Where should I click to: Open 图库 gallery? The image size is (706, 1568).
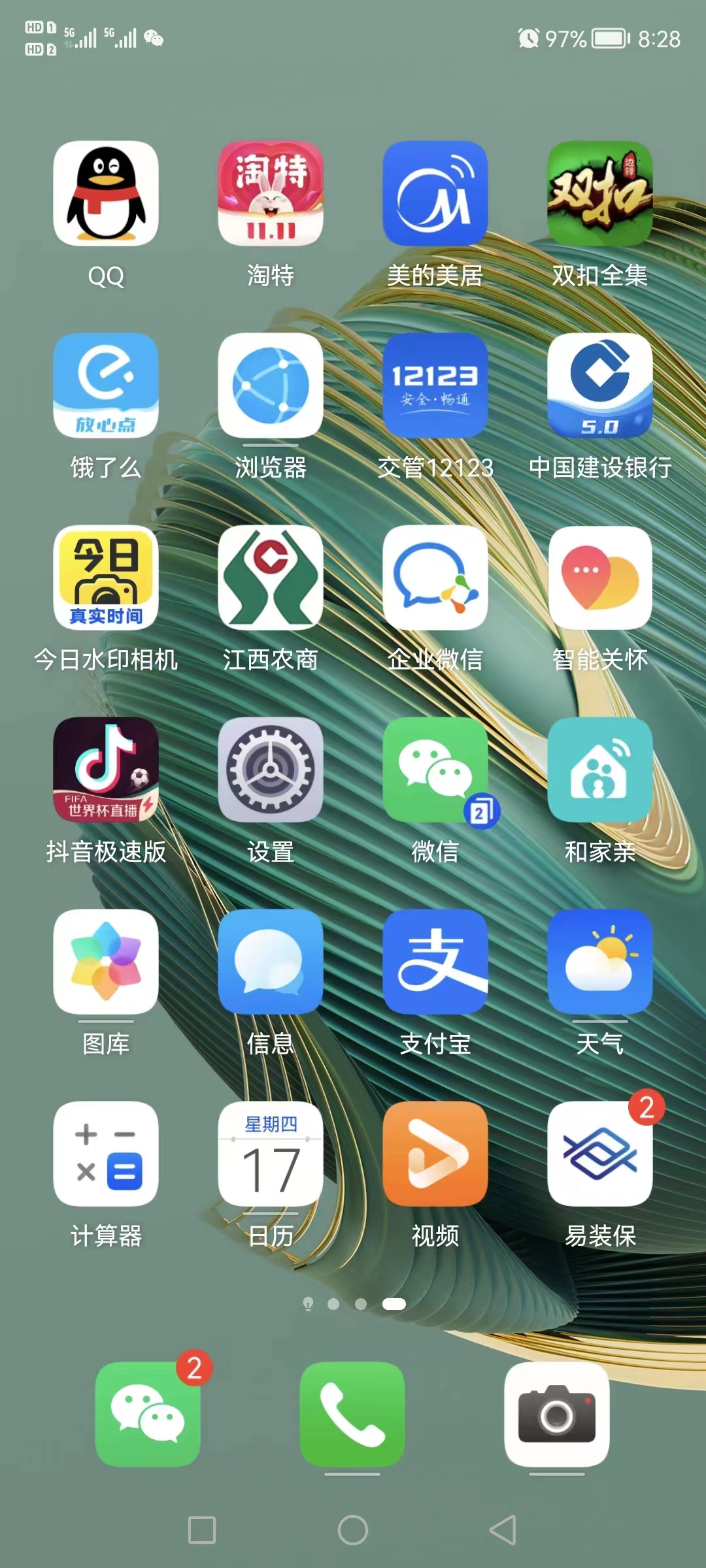tap(106, 962)
